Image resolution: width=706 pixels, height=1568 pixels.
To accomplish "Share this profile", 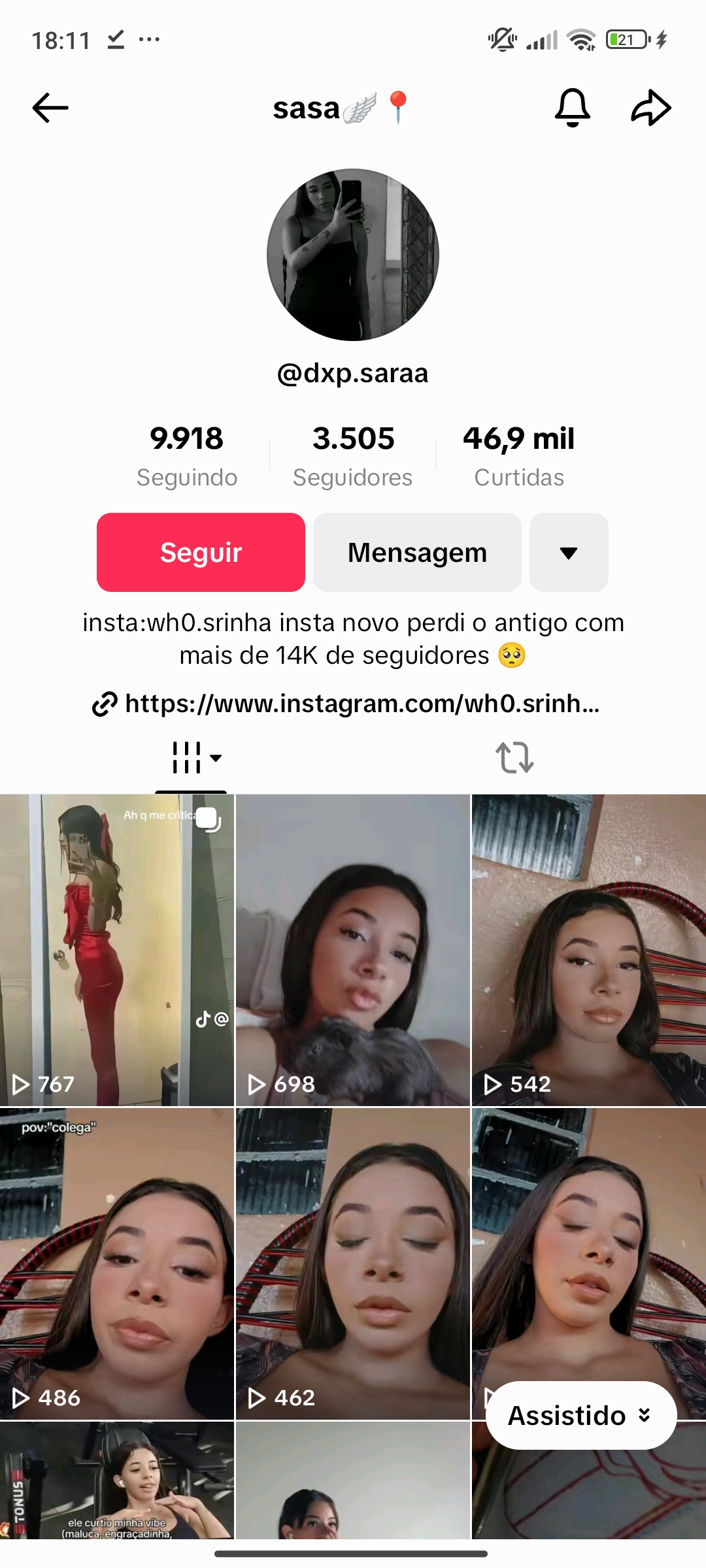I will 651,108.
